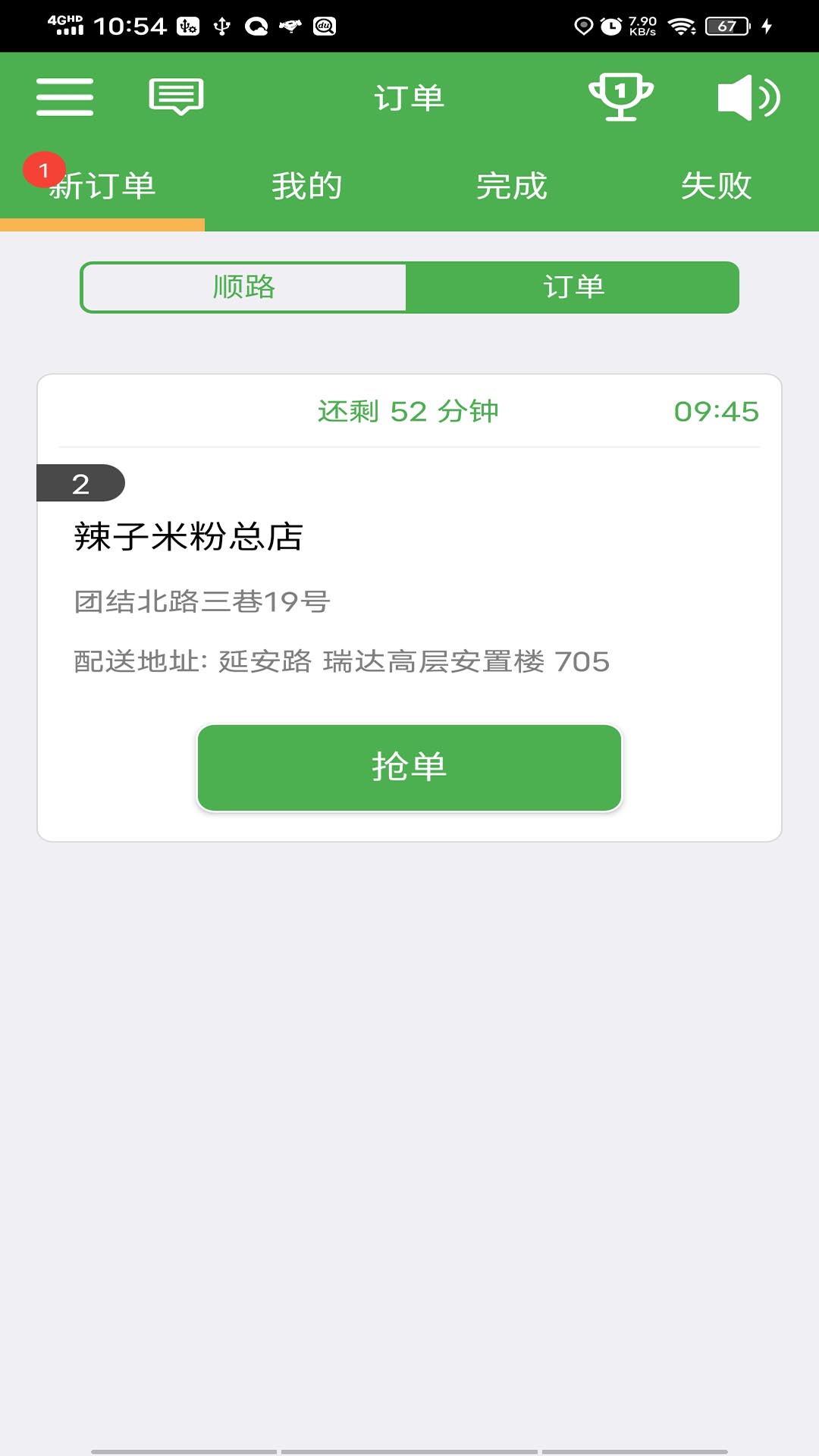The image size is (819, 1456).
Task: Open the 辣子米粉总店 order card
Action: pyautogui.click(x=409, y=576)
